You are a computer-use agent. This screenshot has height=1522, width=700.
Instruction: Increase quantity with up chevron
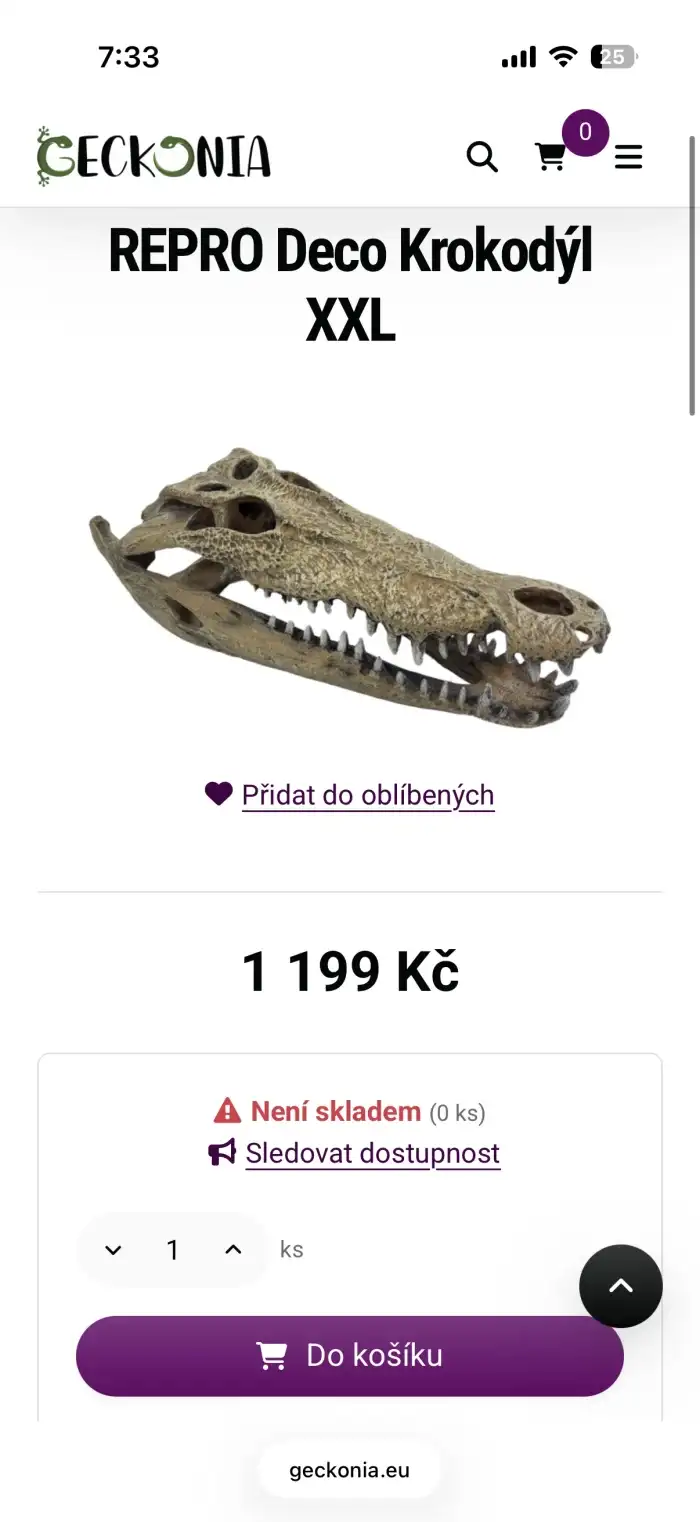233,1250
